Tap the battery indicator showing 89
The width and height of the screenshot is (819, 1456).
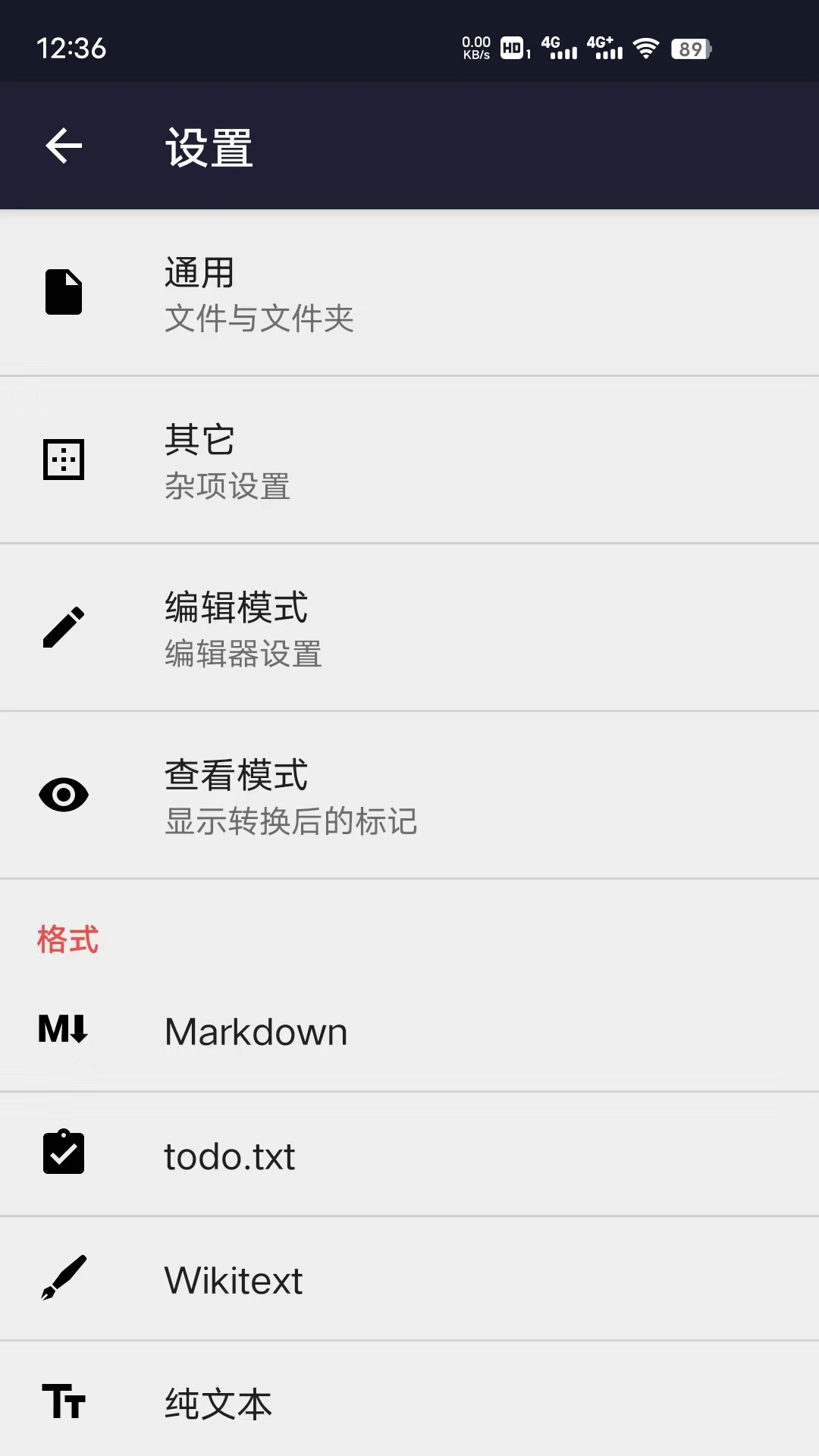click(689, 48)
